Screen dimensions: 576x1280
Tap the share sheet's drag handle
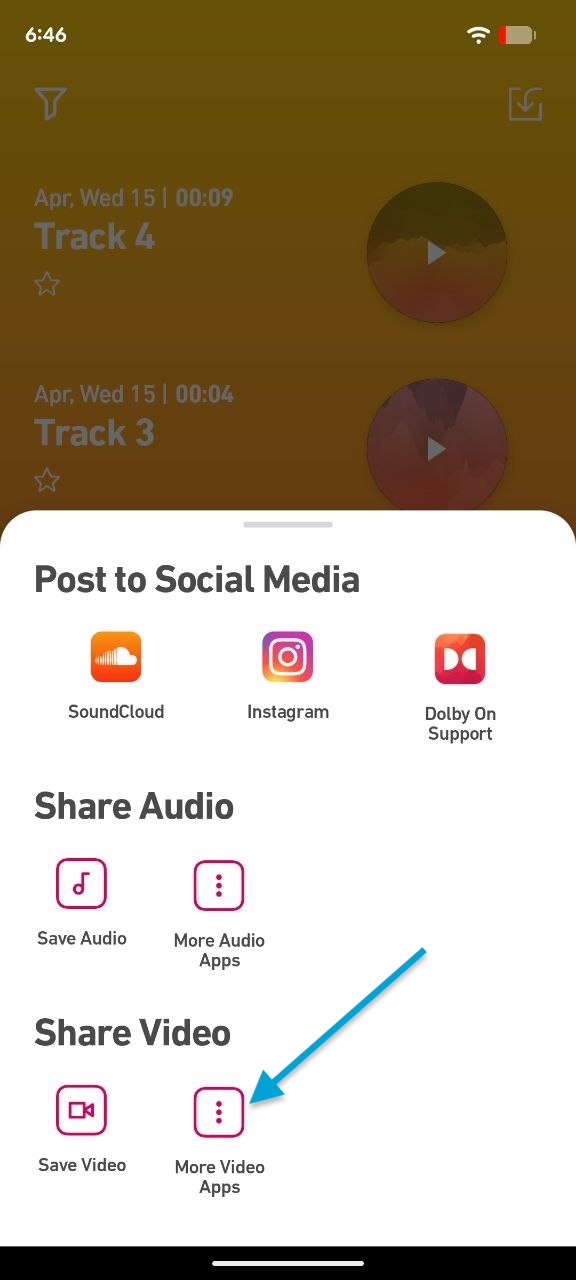pos(288,524)
